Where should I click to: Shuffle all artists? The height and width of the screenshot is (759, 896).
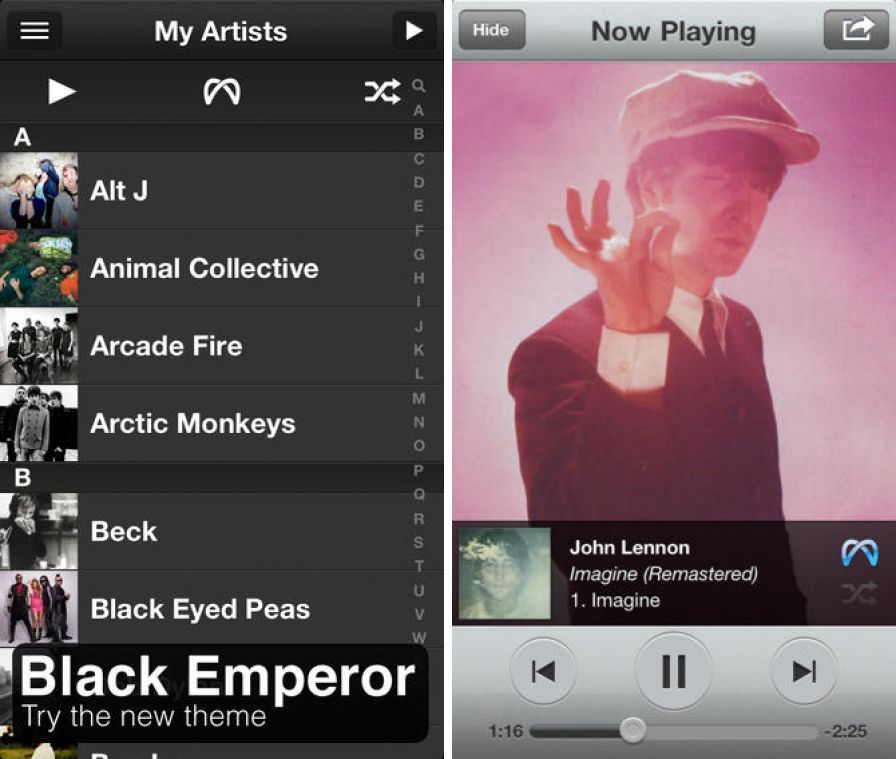coord(382,92)
